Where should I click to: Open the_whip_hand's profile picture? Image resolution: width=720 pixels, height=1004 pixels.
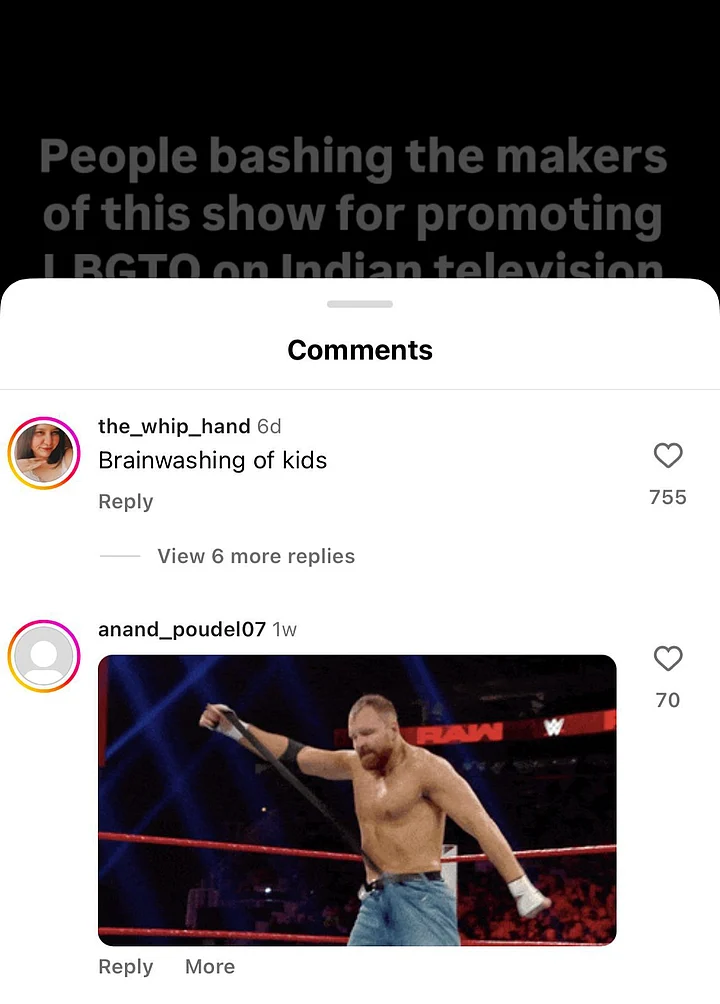44,453
